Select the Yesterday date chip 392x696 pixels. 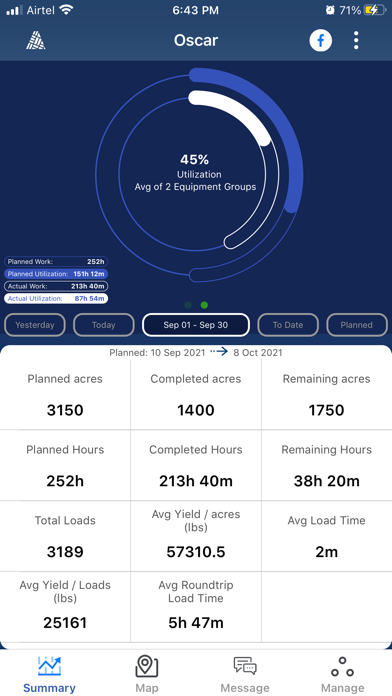(x=35, y=325)
